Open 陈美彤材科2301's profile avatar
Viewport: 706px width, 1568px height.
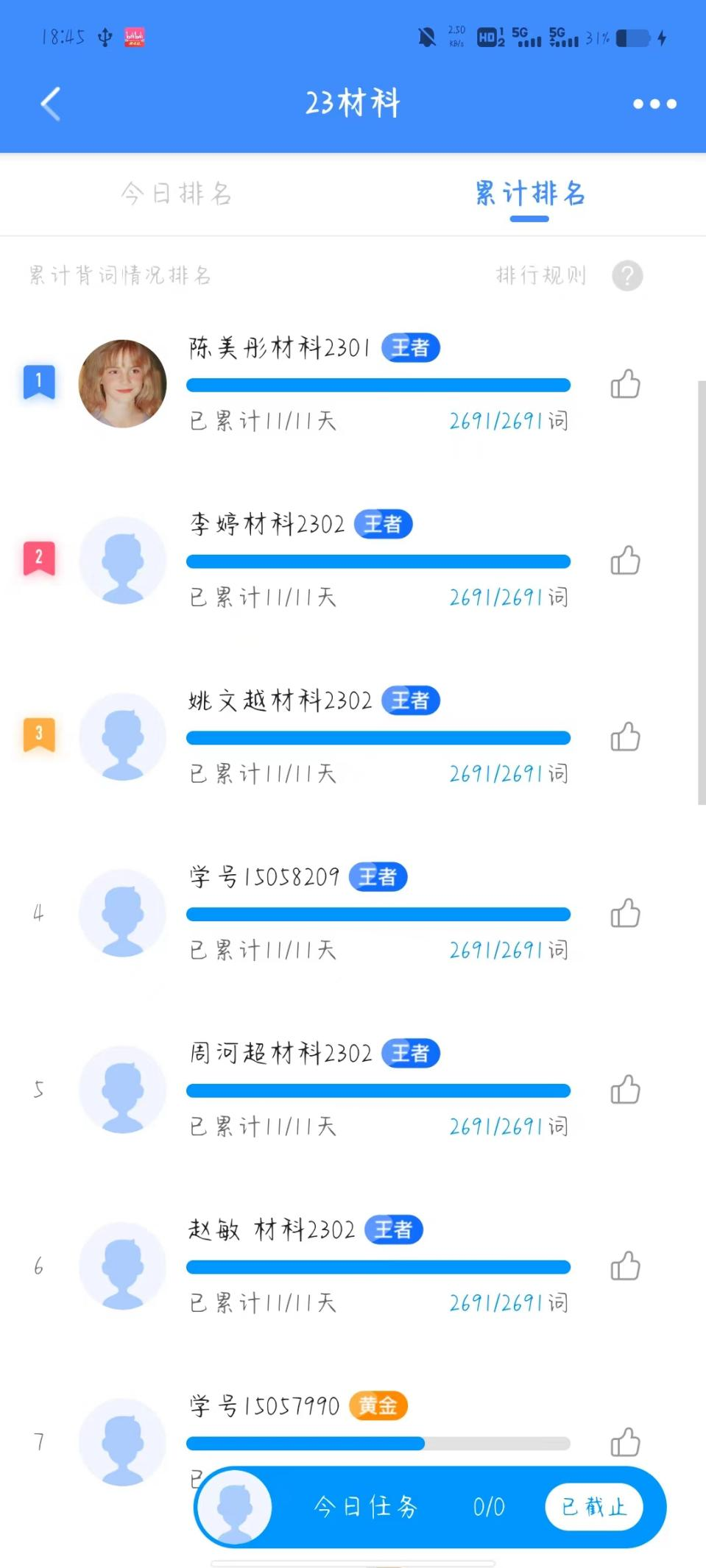[x=122, y=384]
